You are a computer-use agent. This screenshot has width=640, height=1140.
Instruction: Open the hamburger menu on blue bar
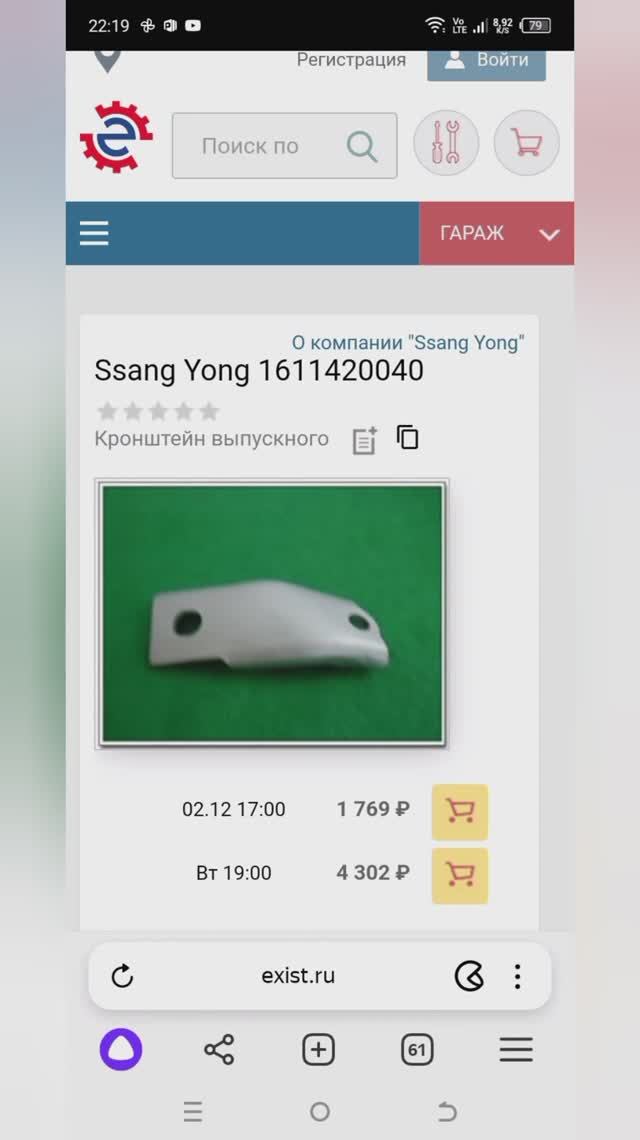pyautogui.click(x=94, y=234)
